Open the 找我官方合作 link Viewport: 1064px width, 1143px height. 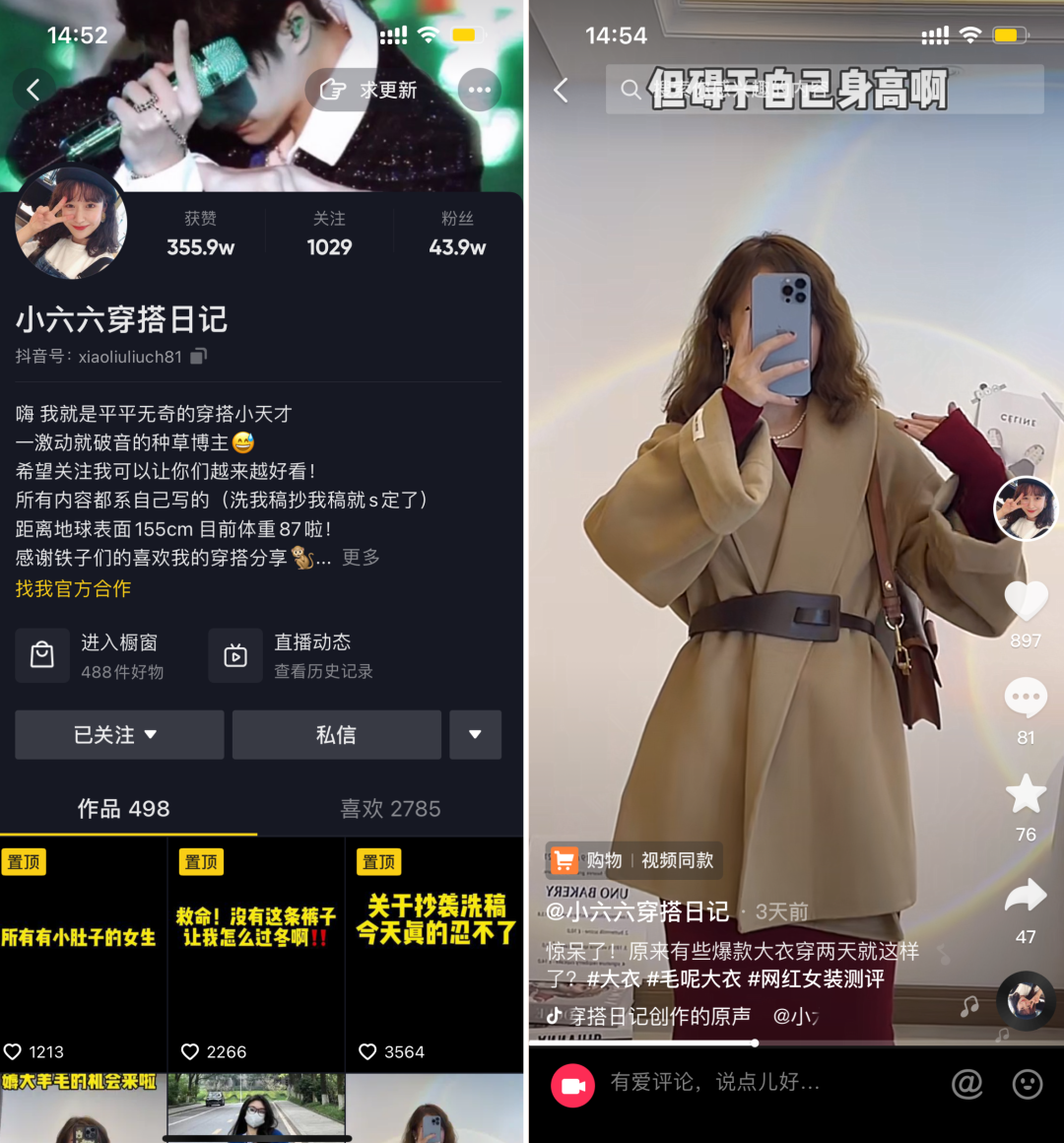[x=73, y=589]
